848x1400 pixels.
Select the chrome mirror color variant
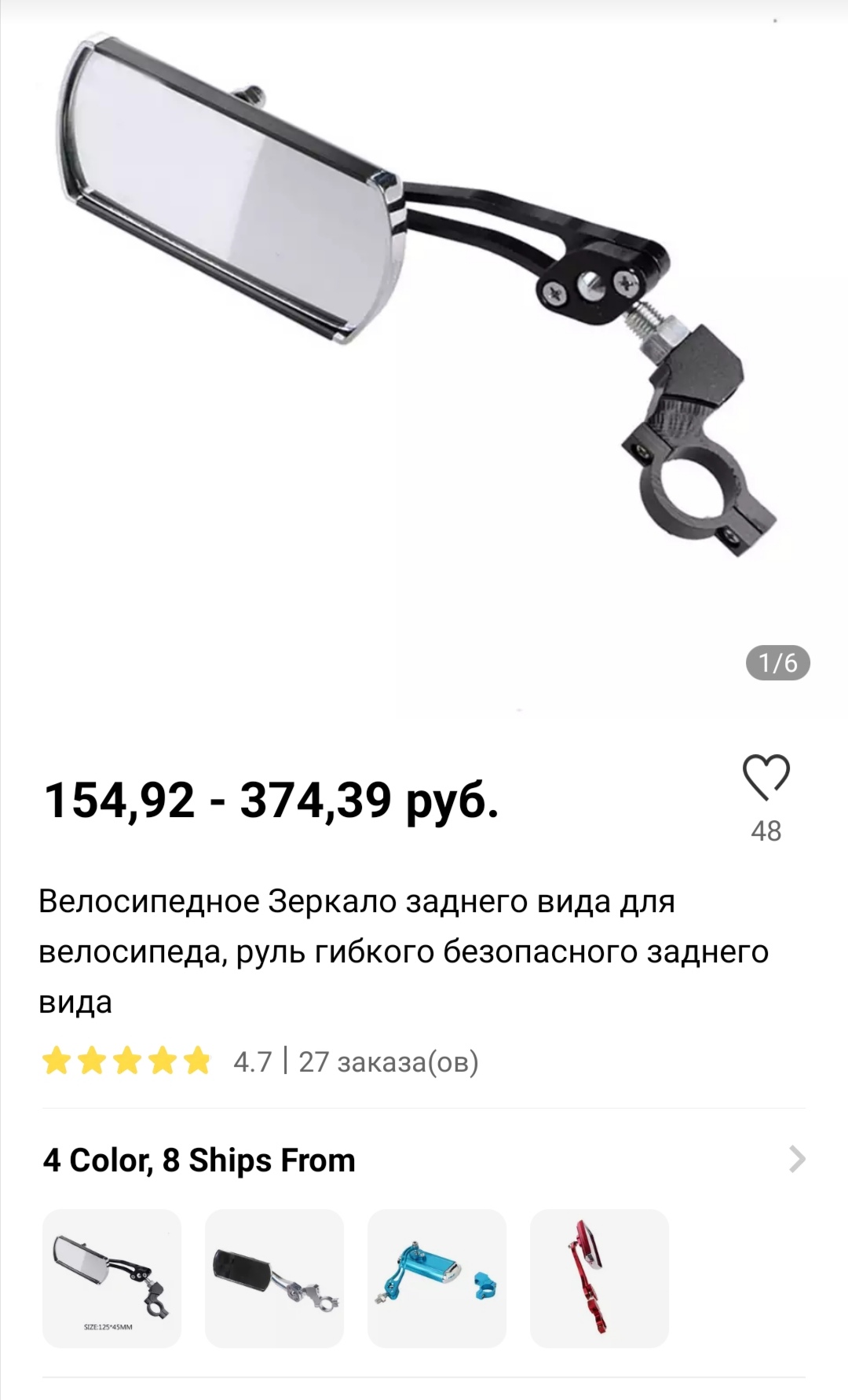pyautogui.click(x=111, y=1278)
